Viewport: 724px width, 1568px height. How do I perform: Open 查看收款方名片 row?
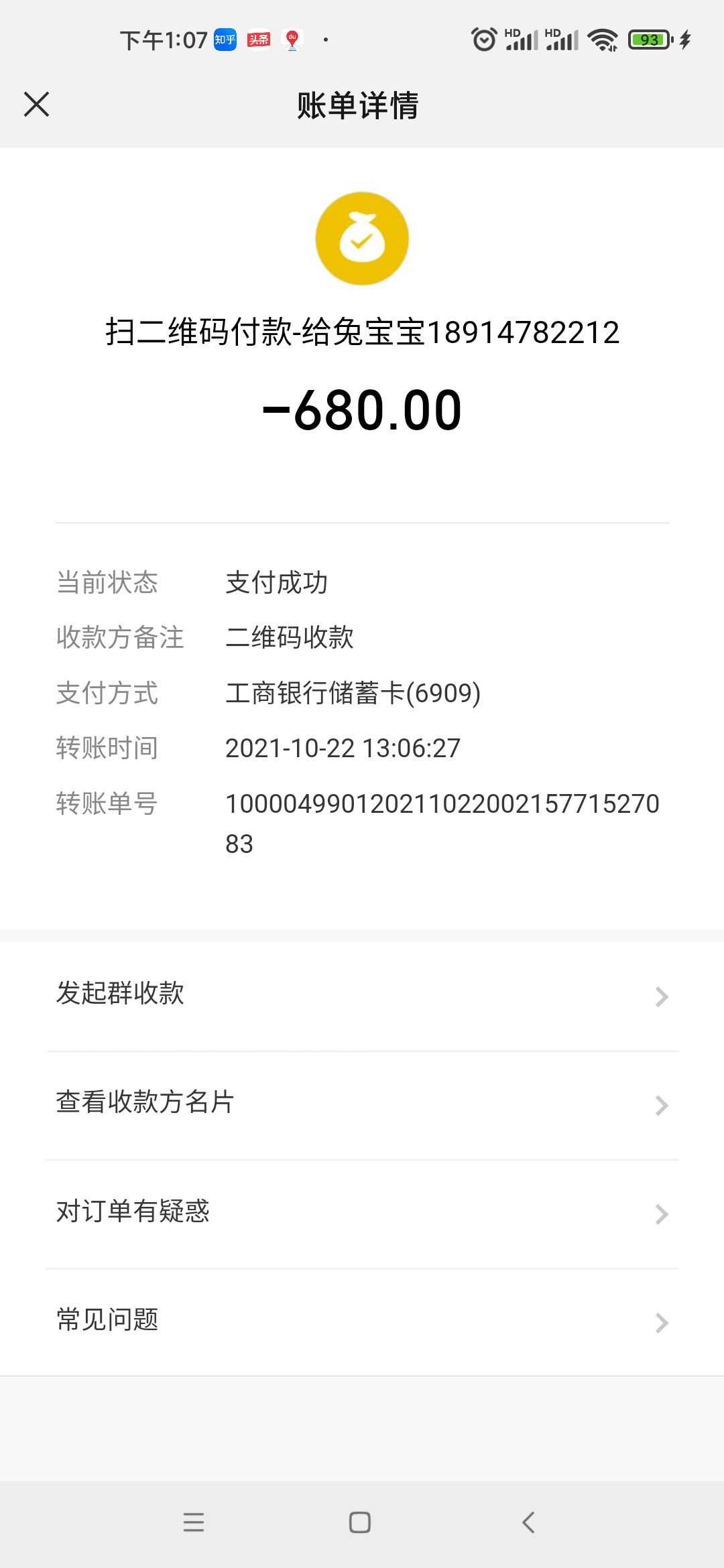[362, 1104]
